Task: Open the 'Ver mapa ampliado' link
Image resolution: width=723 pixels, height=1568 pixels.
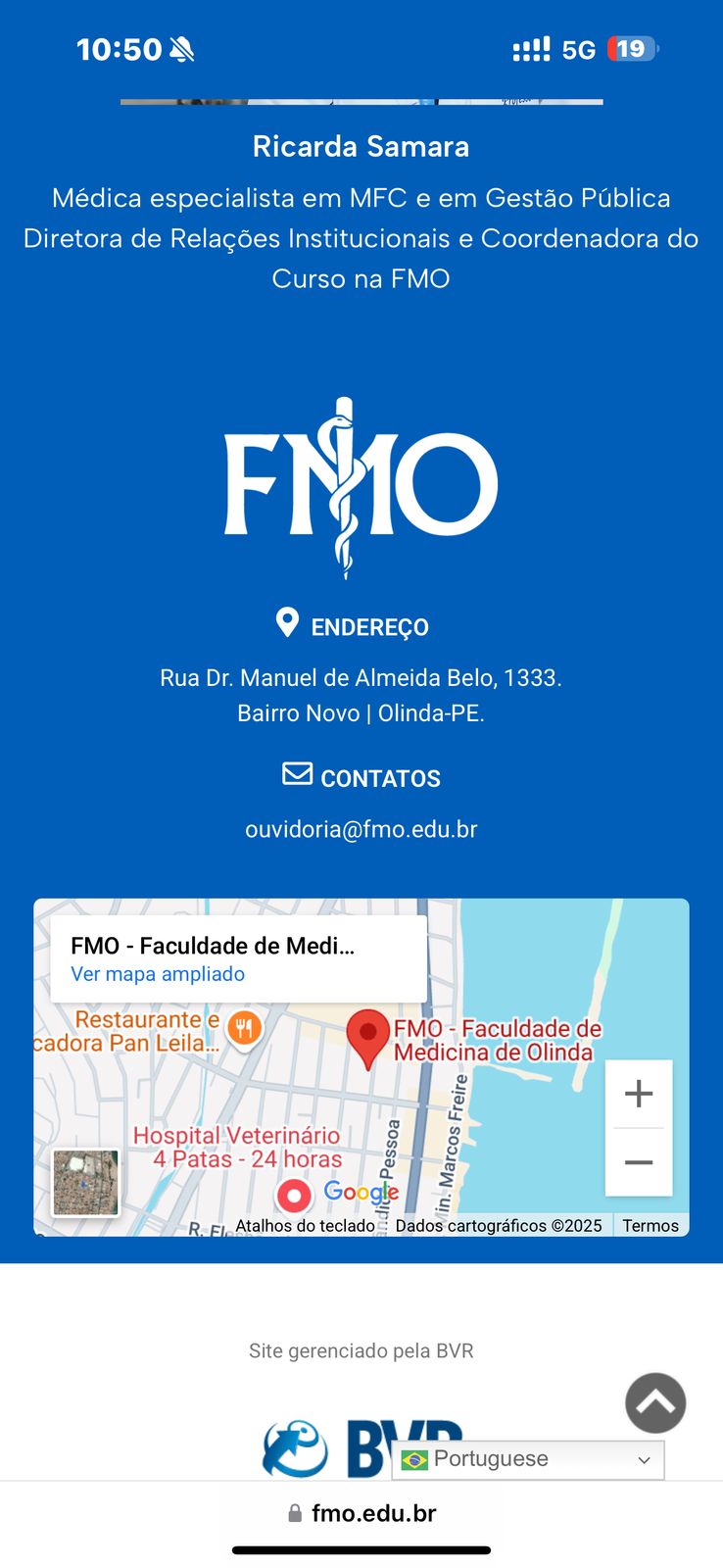Action: coord(158,974)
